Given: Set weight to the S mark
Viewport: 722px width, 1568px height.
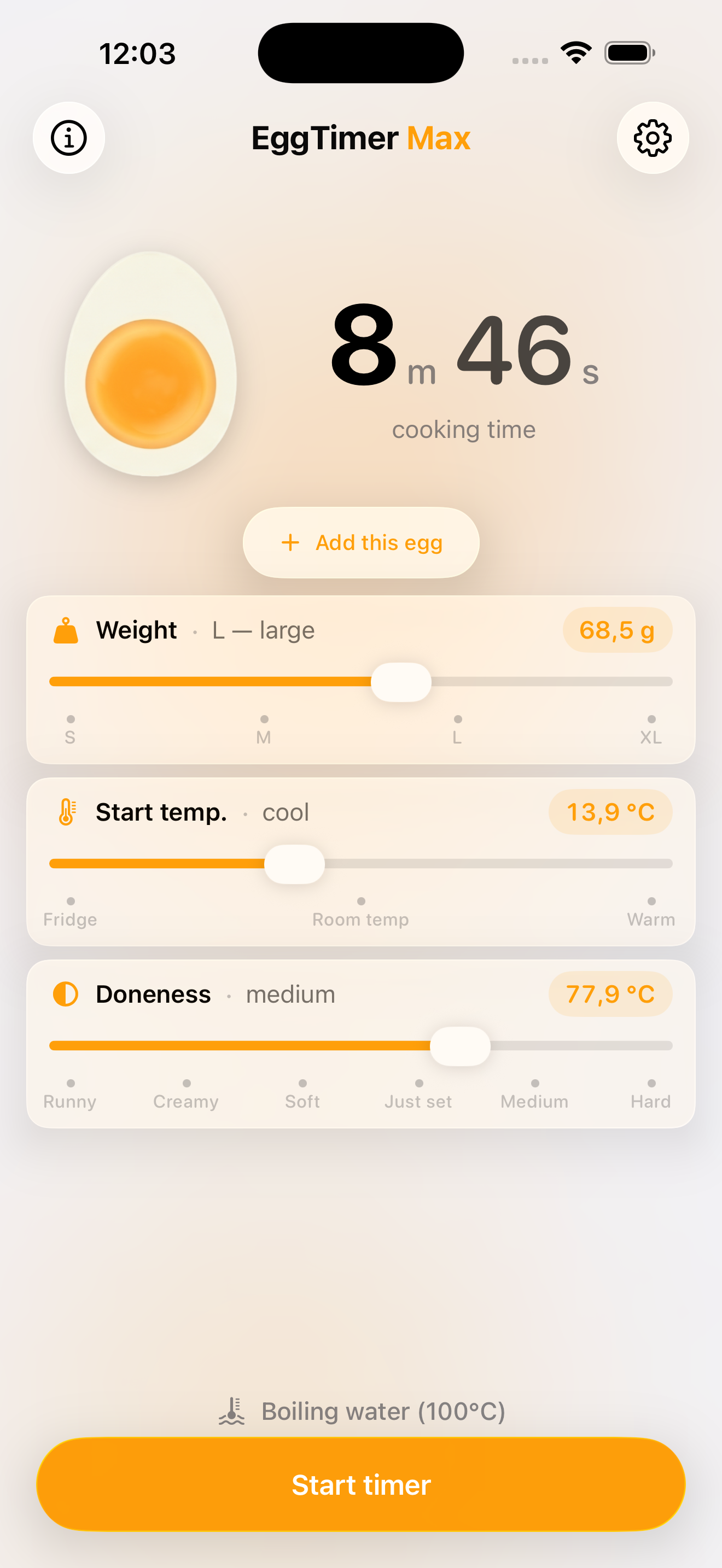Looking at the screenshot, I should pos(70,730).
